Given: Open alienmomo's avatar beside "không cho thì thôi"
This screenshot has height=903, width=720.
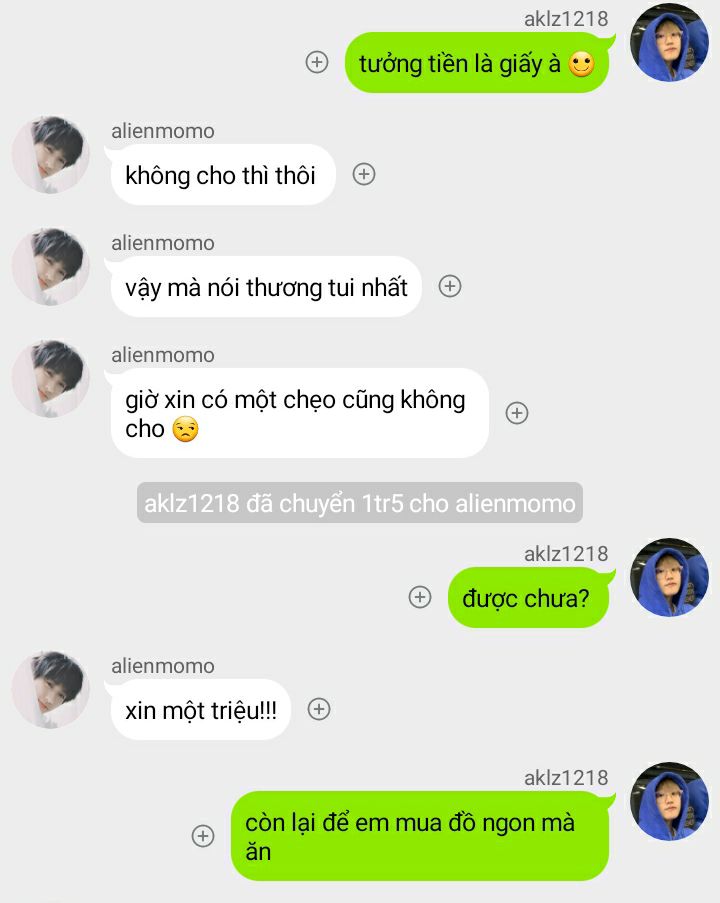Looking at the screenshot, I should [50, 155].
